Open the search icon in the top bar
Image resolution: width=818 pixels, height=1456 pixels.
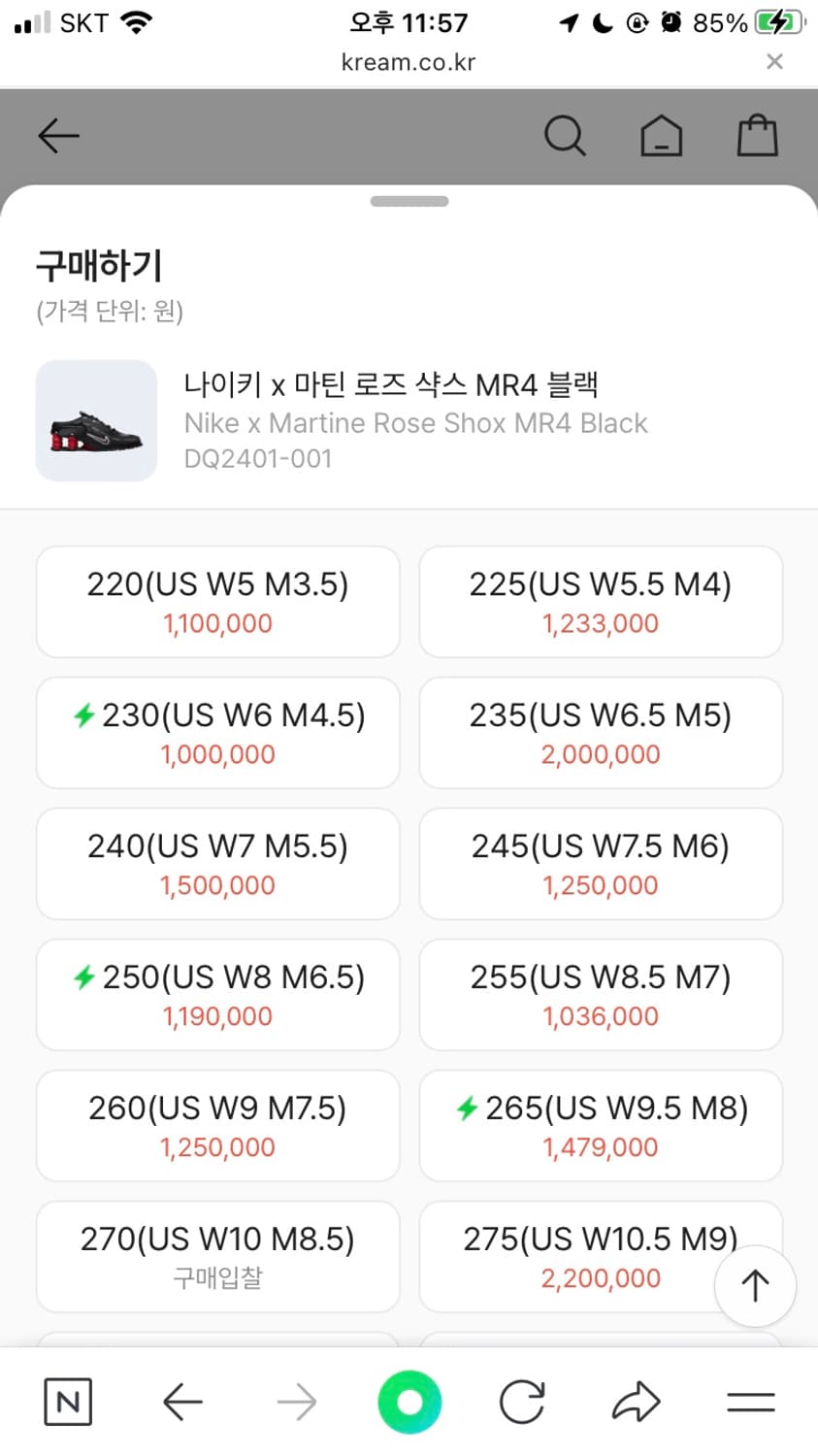coord(566,136)
